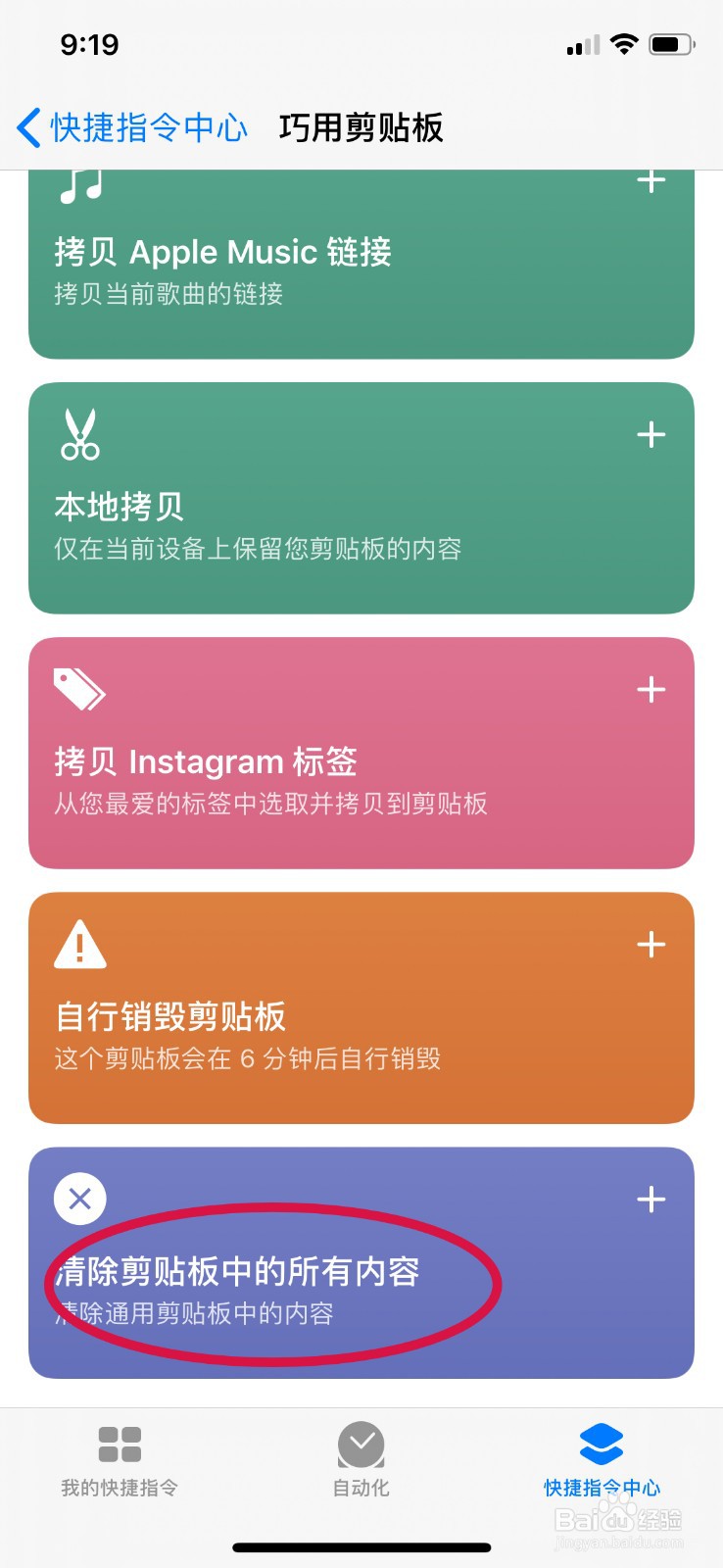Tap the warning triangle icon on 自行销毁剪贴板 card

(80, 943)
